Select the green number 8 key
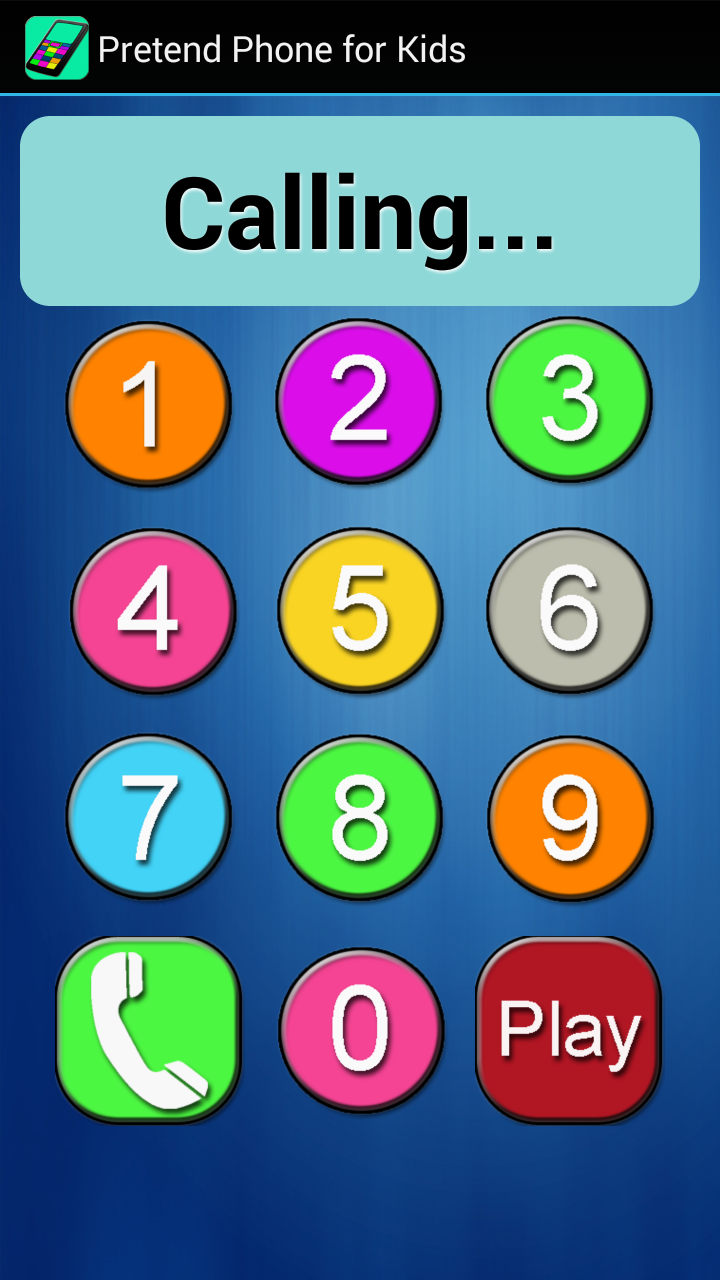The width and height of the screenshot is (720, 1280). click(360, 816)
